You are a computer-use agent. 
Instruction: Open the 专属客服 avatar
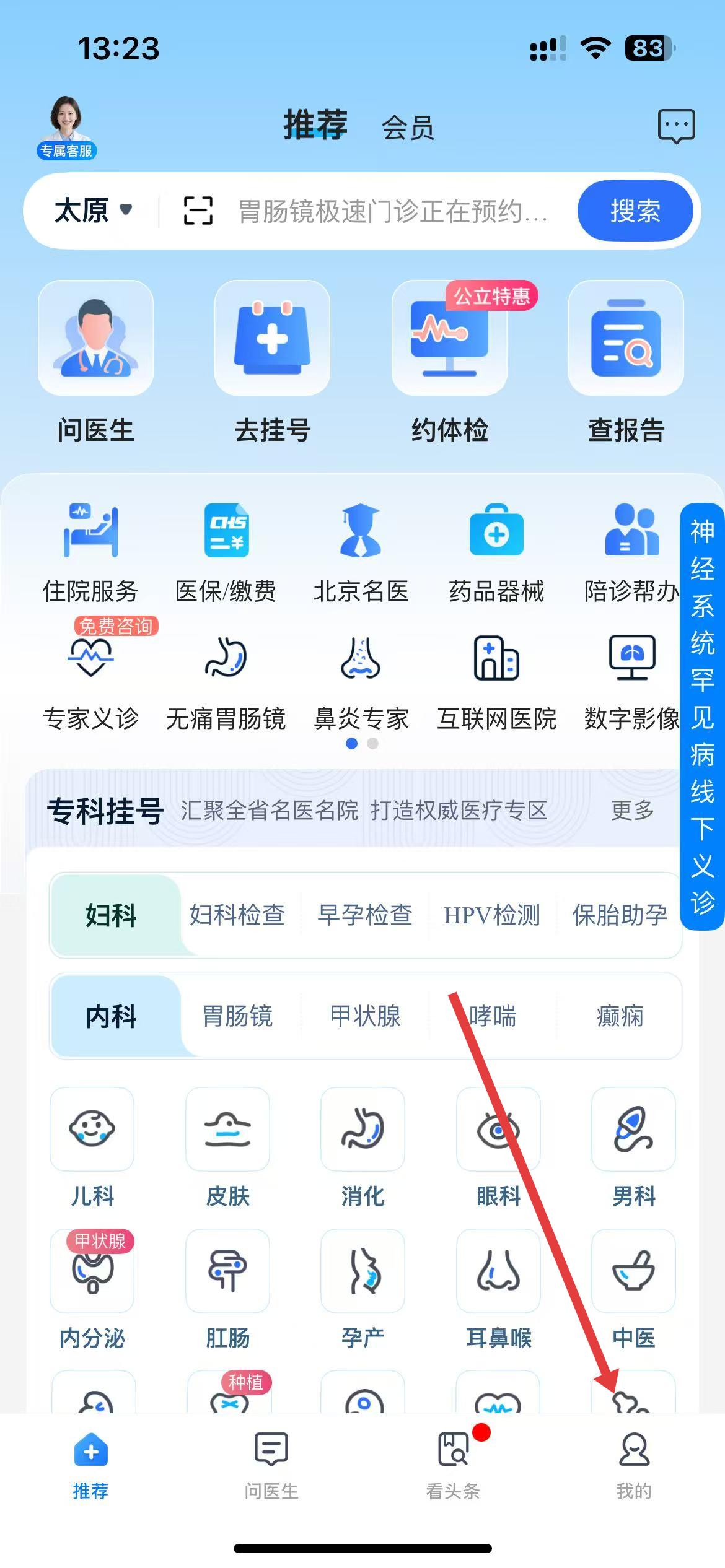tap(66, 126)
